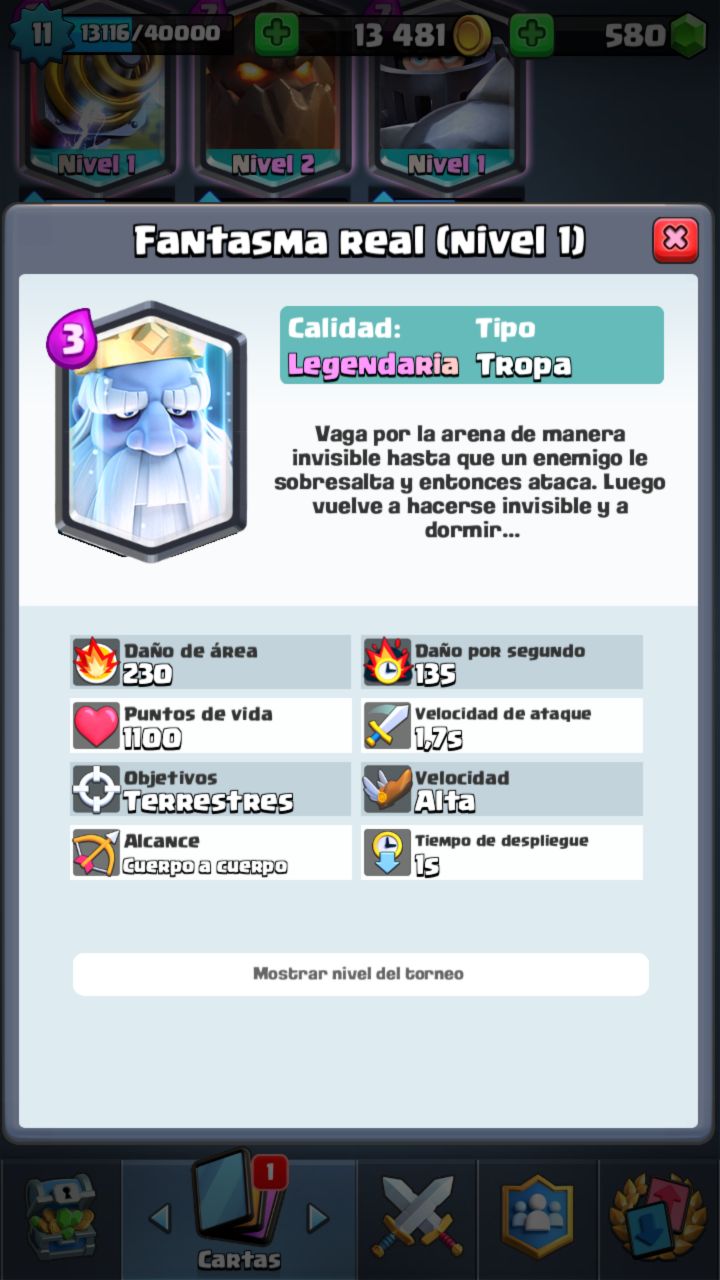
Task: Open the shop chest tab
Action: coord(60,1217)
